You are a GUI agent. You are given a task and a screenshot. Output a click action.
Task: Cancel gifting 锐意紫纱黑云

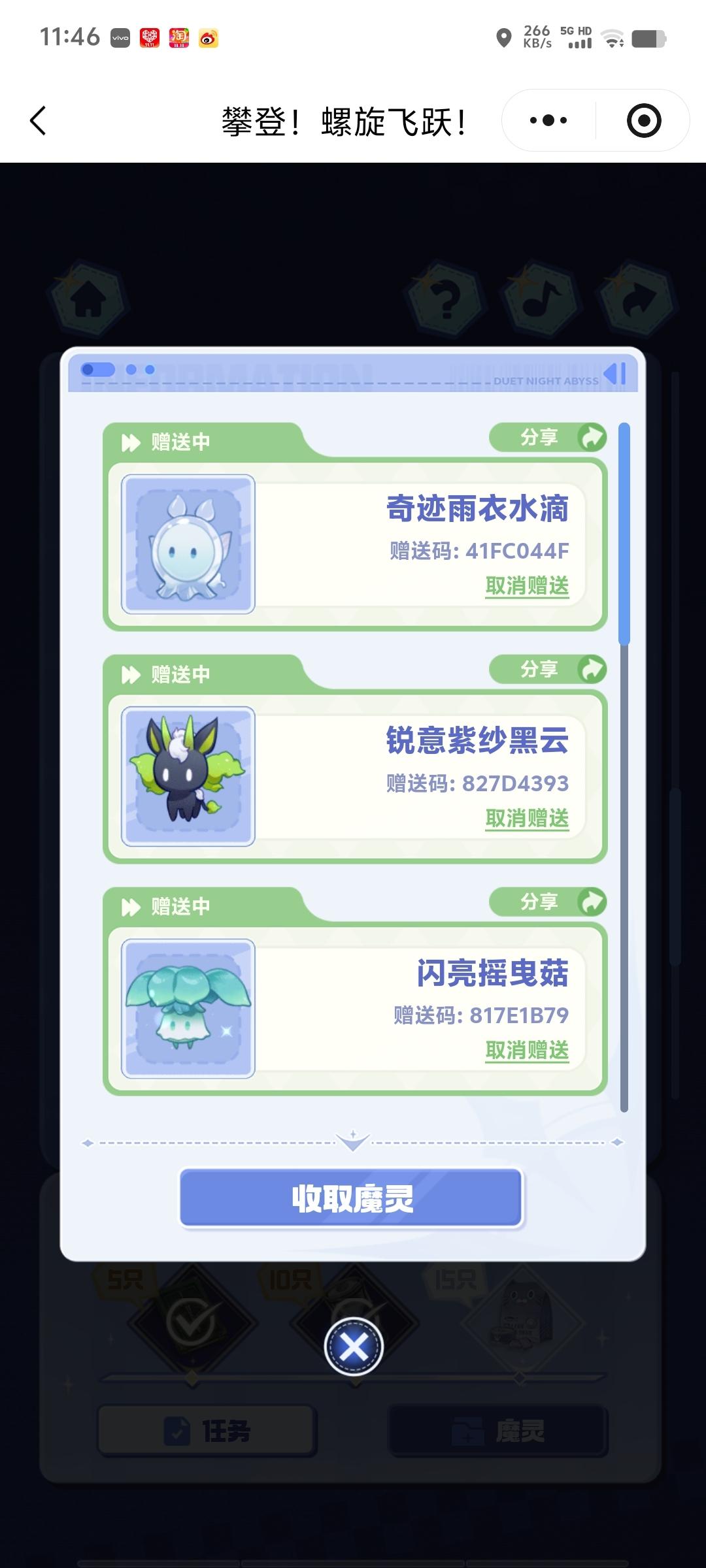[527, 818]
